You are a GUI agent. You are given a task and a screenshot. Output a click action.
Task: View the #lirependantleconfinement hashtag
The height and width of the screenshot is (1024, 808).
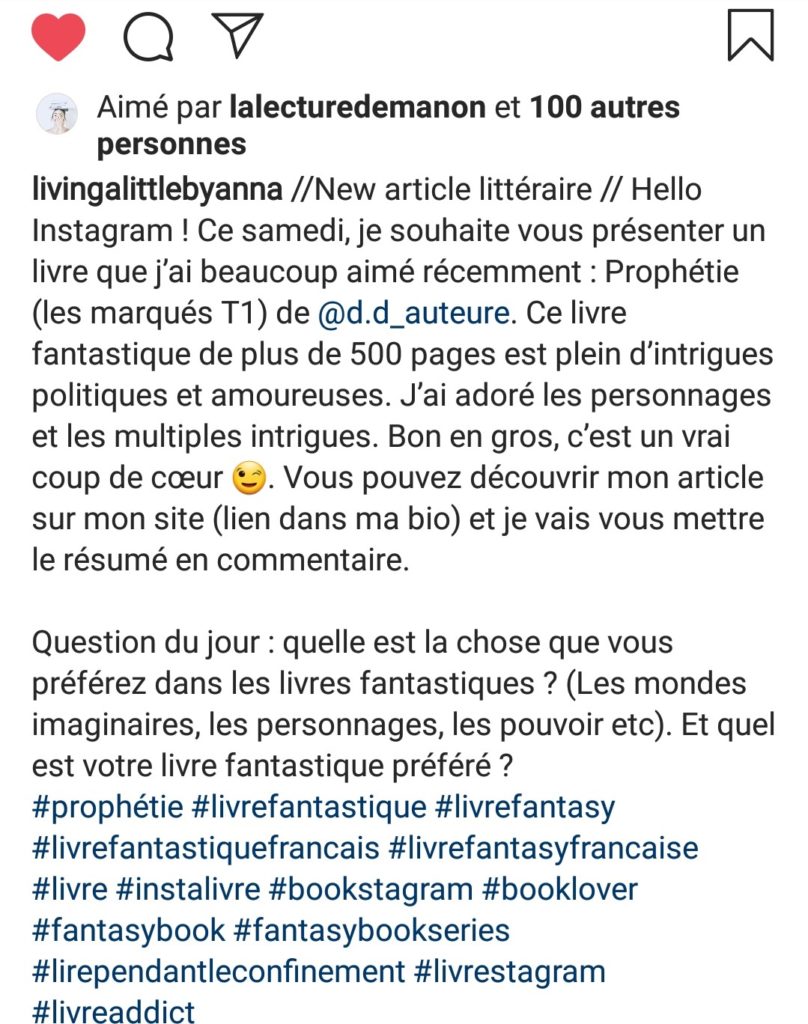[x=218, y=971]
